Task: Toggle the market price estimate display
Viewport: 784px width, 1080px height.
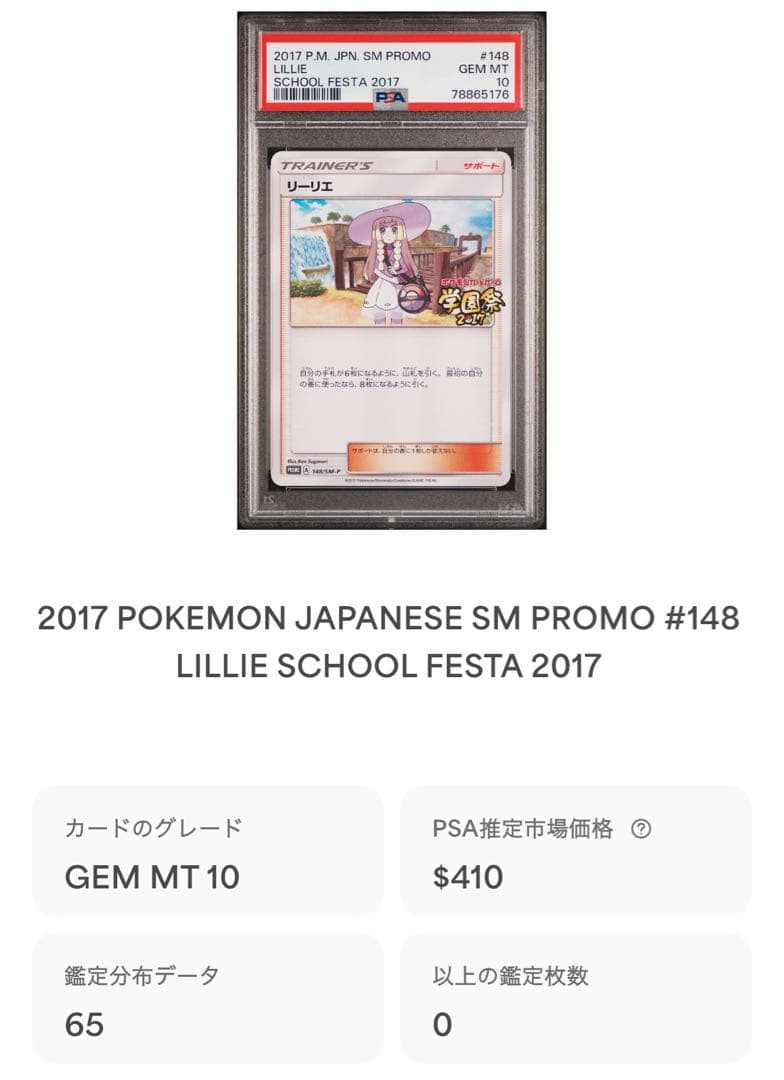Action: 576,851
